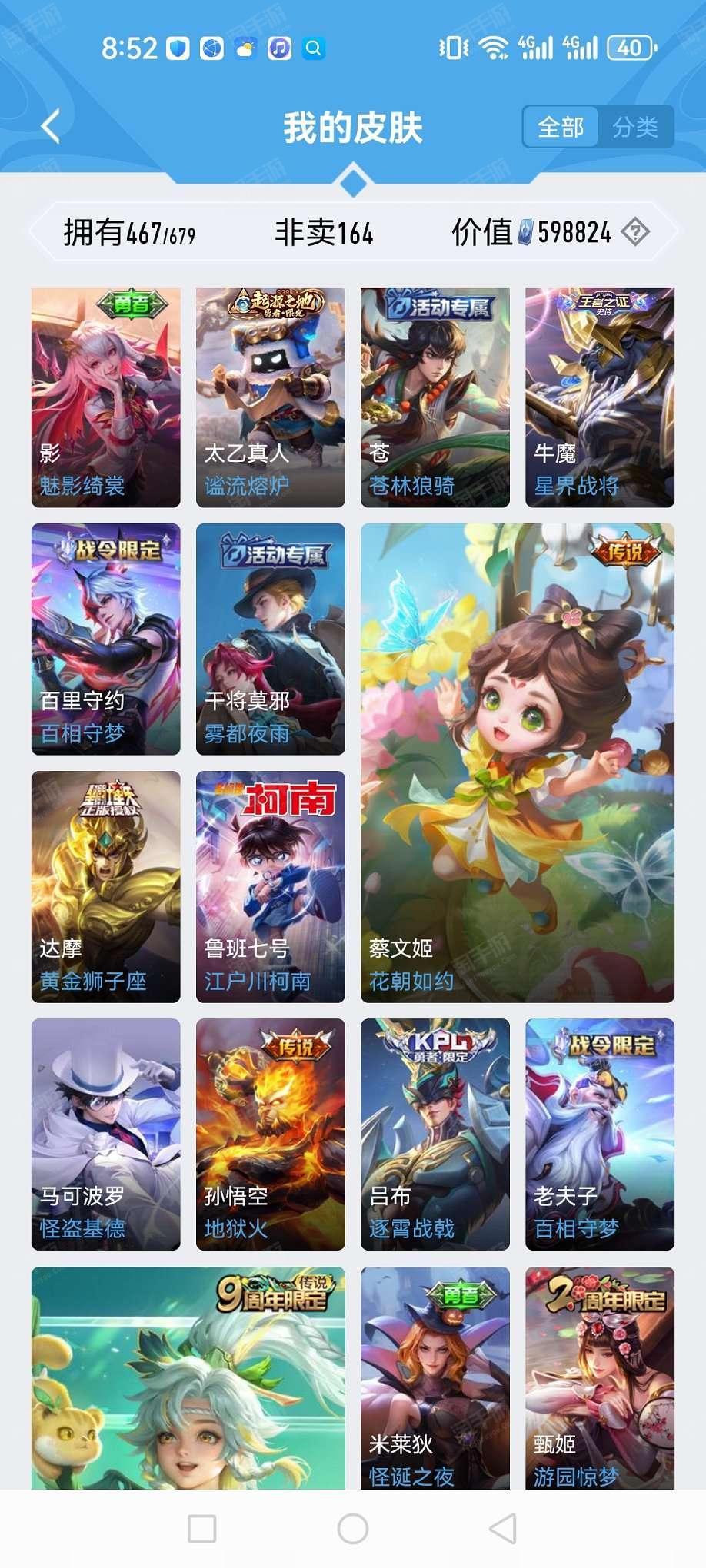Open the large 蔡文姬 花朝如约 card
706x1568 pixels.
[x=517, y=762]
